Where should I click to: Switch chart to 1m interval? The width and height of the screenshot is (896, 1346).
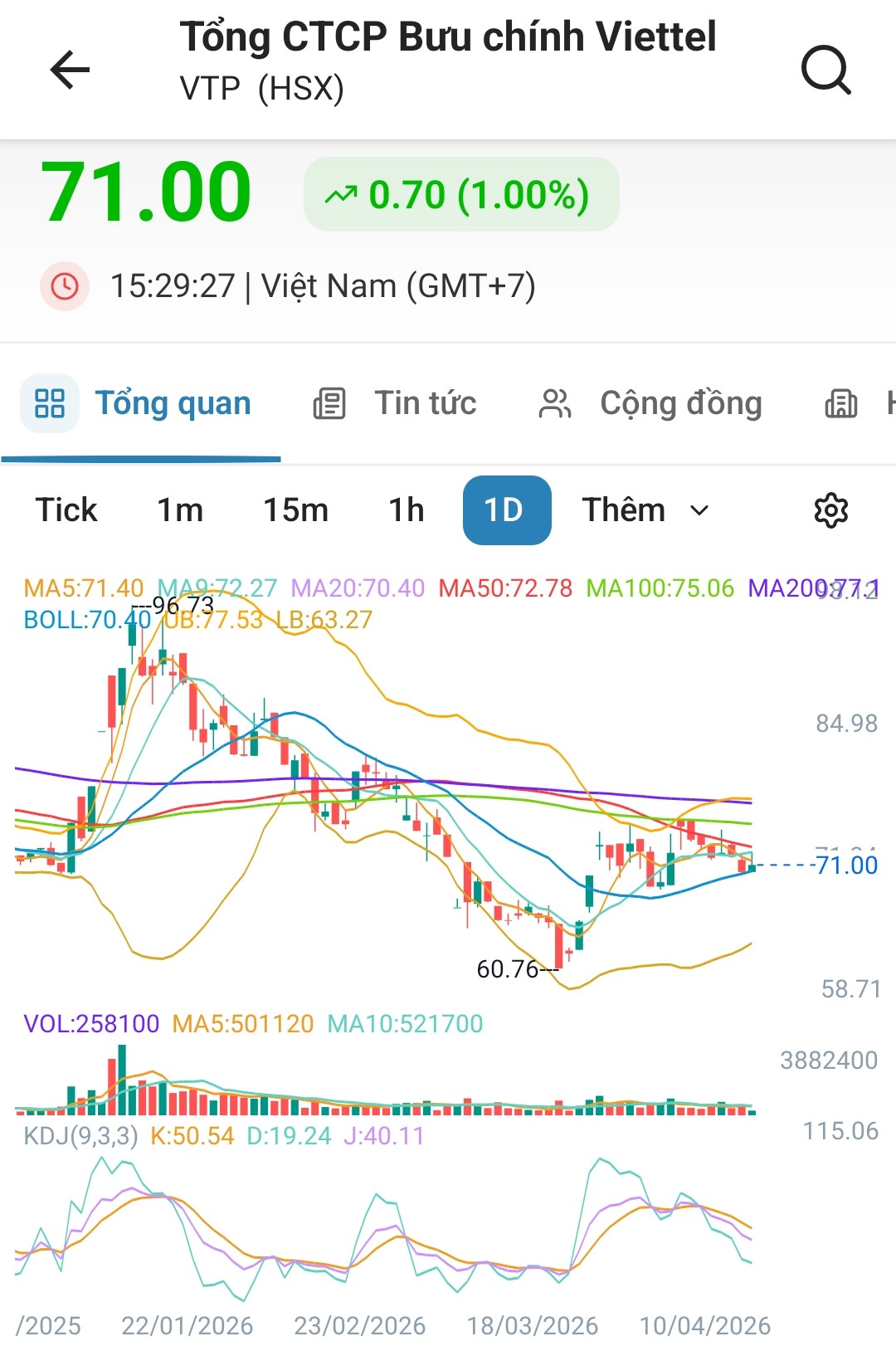tap(180, 510)
